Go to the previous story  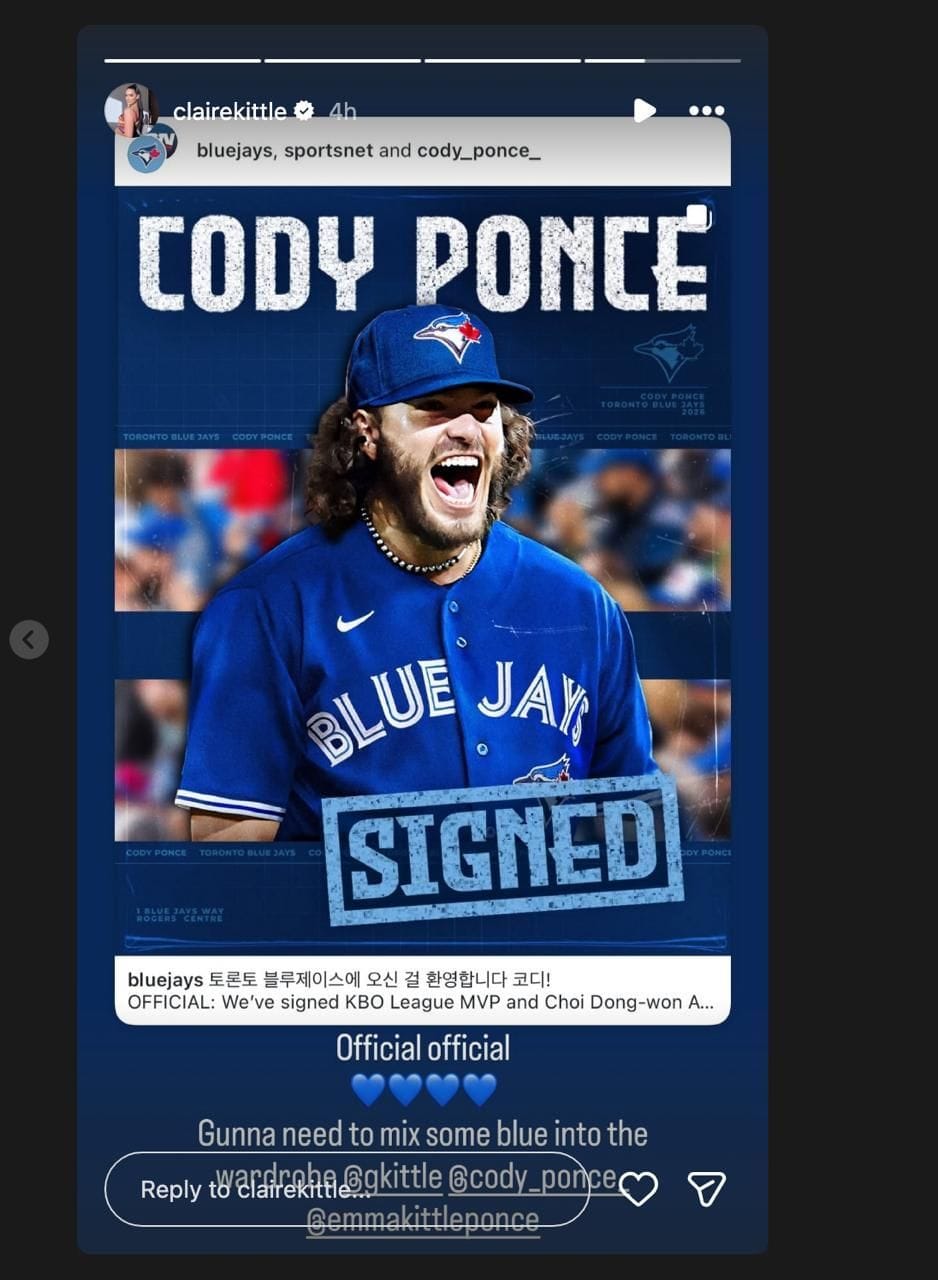[x=29, y=639]
